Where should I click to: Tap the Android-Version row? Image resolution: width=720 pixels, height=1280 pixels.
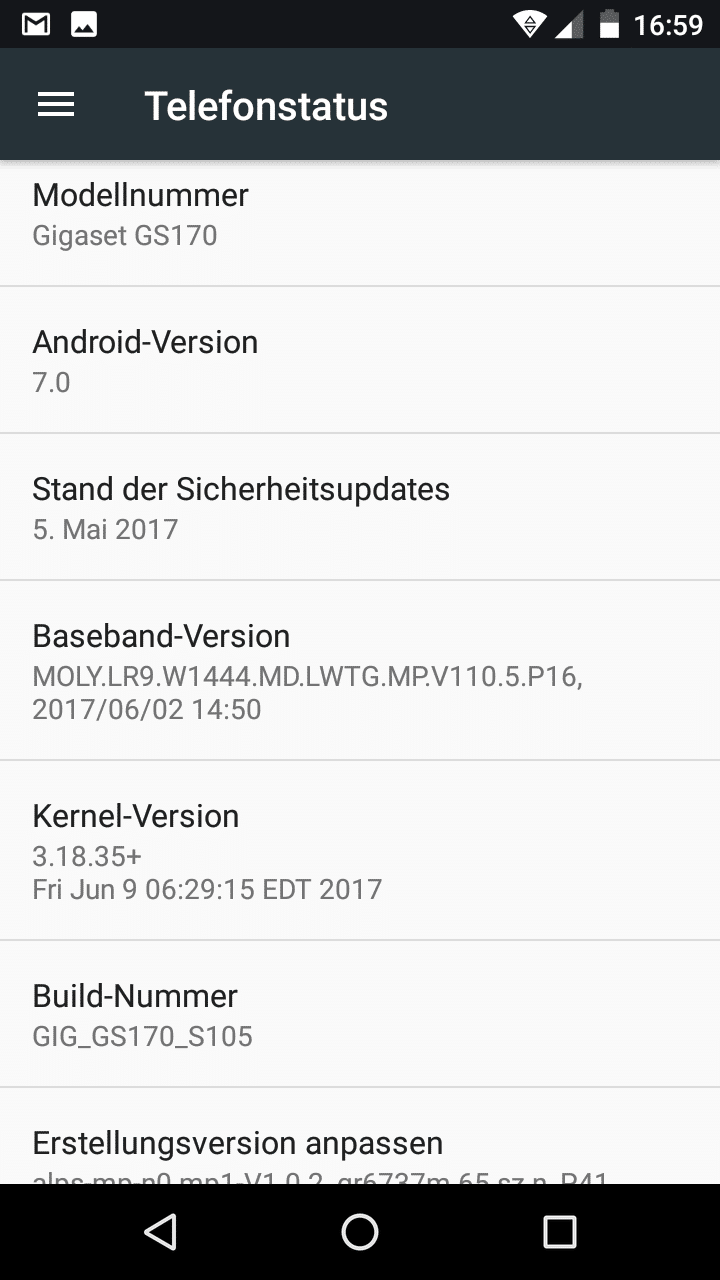[360, 360]
